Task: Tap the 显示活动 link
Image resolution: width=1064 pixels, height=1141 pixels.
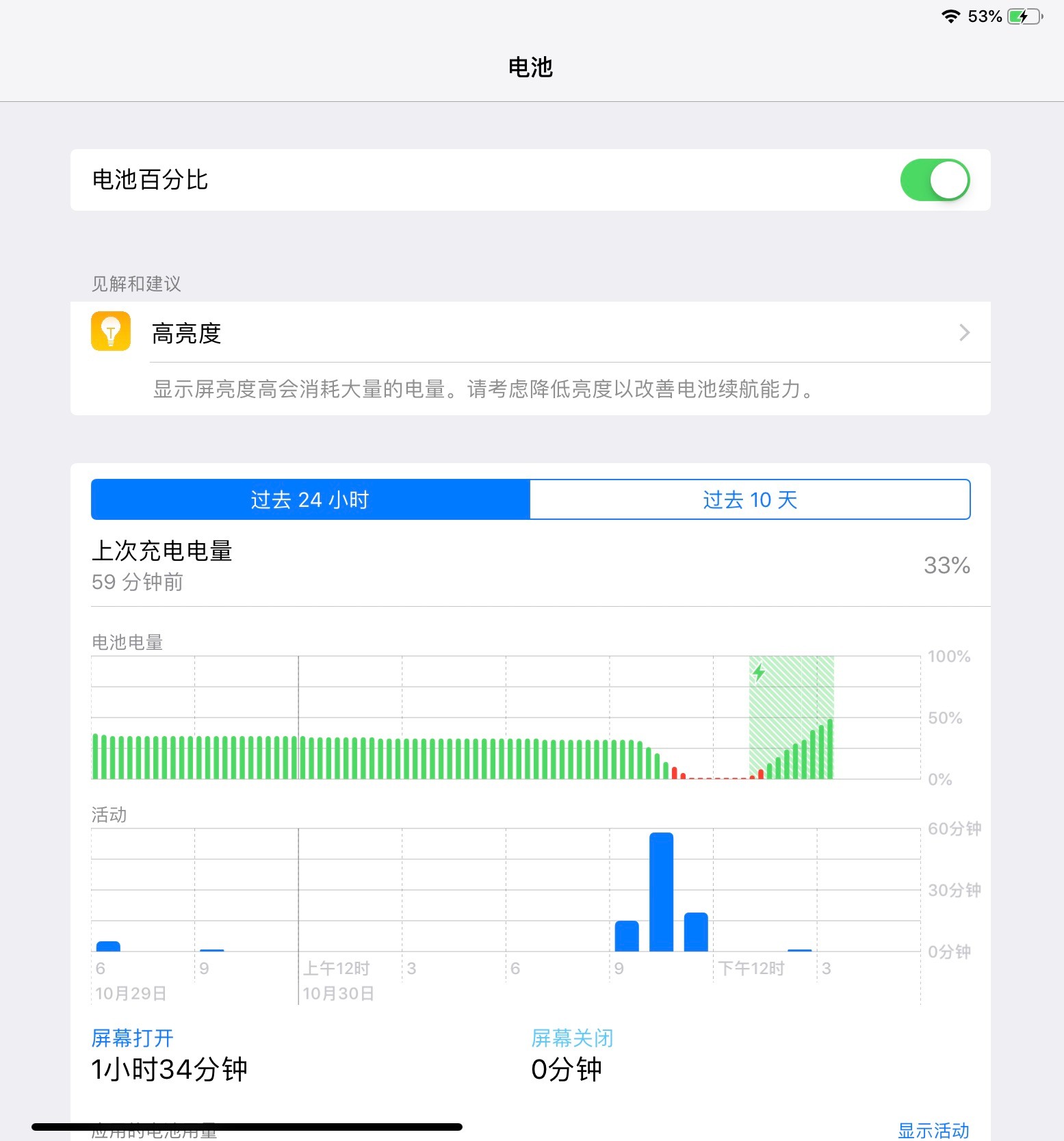Action: click(x=933, y=1130)
